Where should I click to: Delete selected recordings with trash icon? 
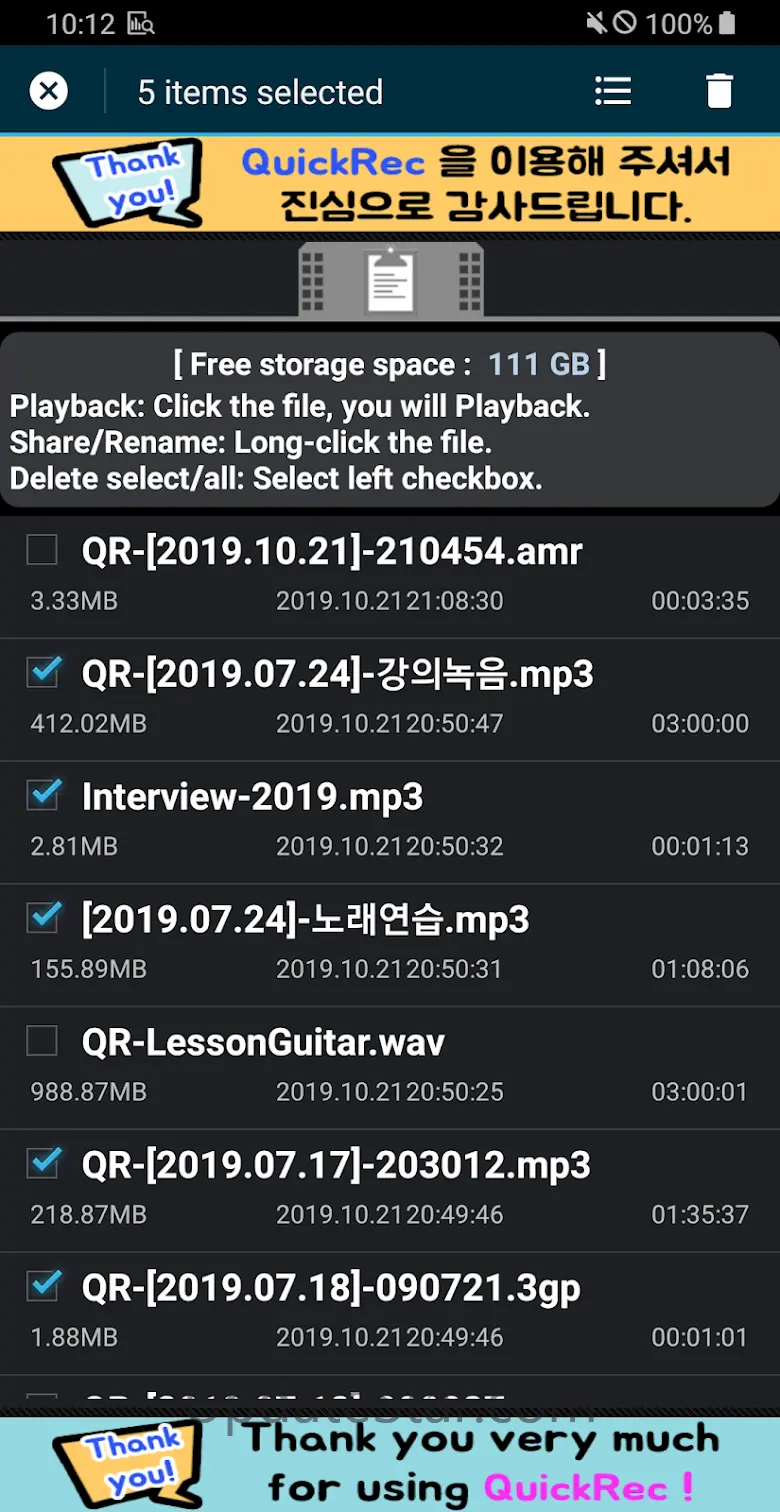coord(719,92)
